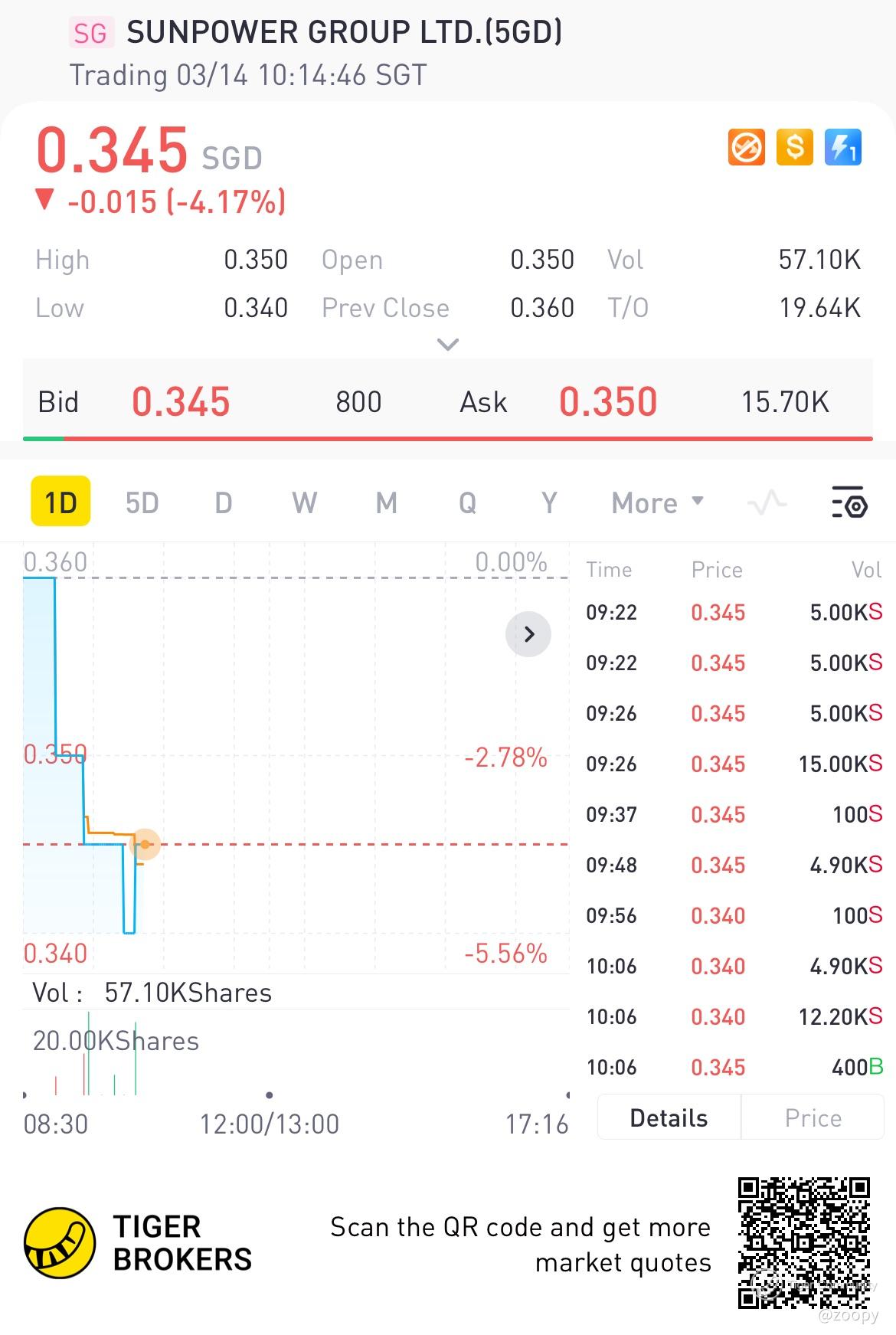Open the More periods dropdown

point(657,503)
